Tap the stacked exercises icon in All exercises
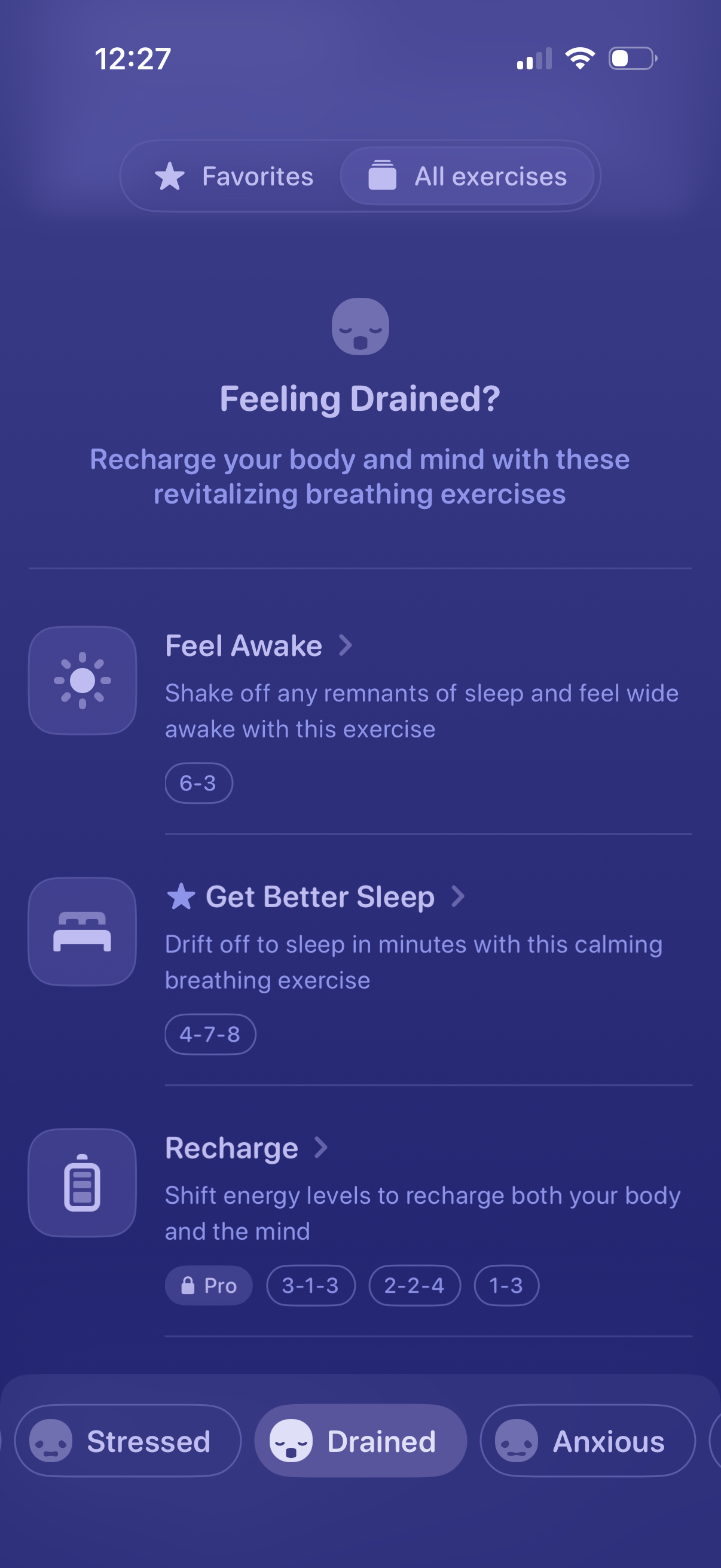Viewport: 721px width, 1568px height. click(x=383, y=176)
